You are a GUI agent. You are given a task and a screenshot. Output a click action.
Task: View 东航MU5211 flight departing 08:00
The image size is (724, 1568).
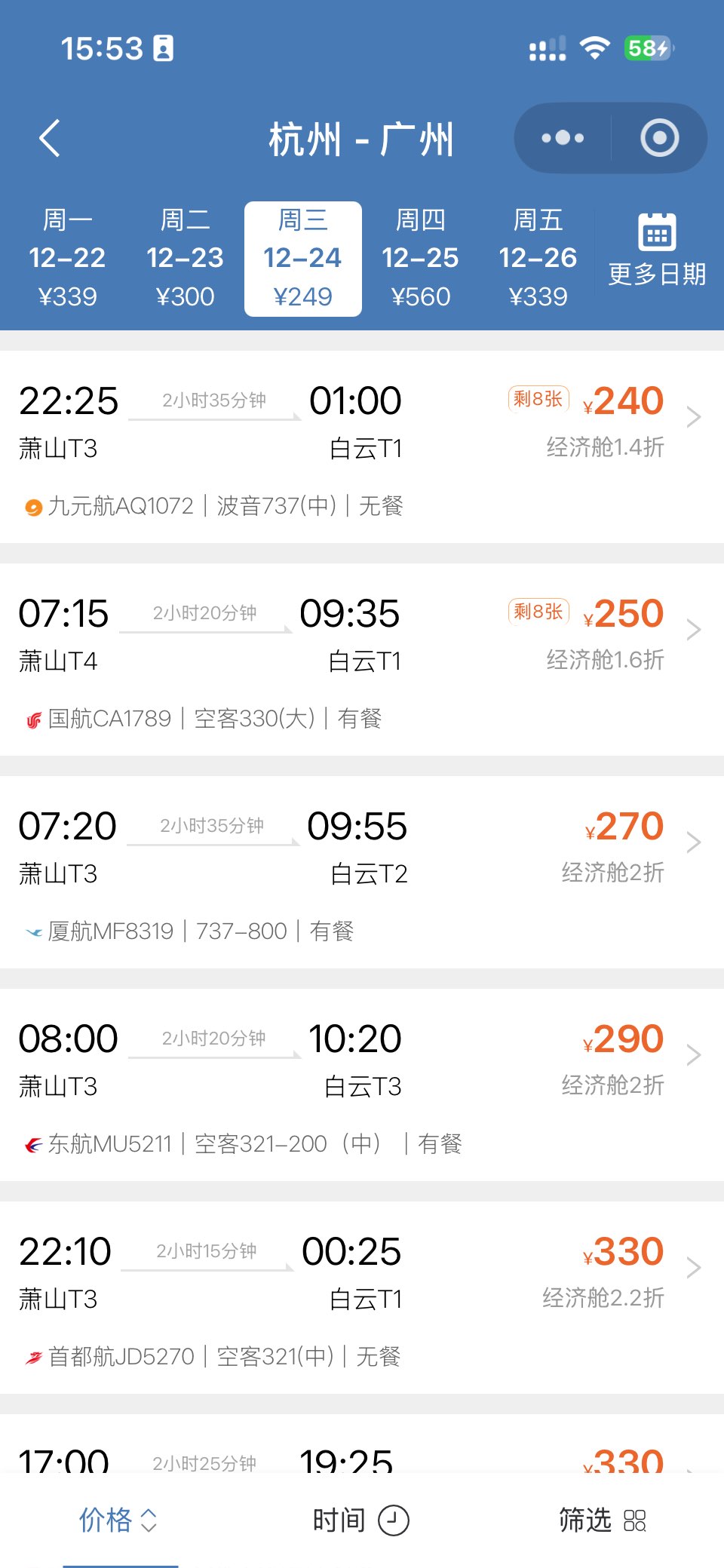362,1085
